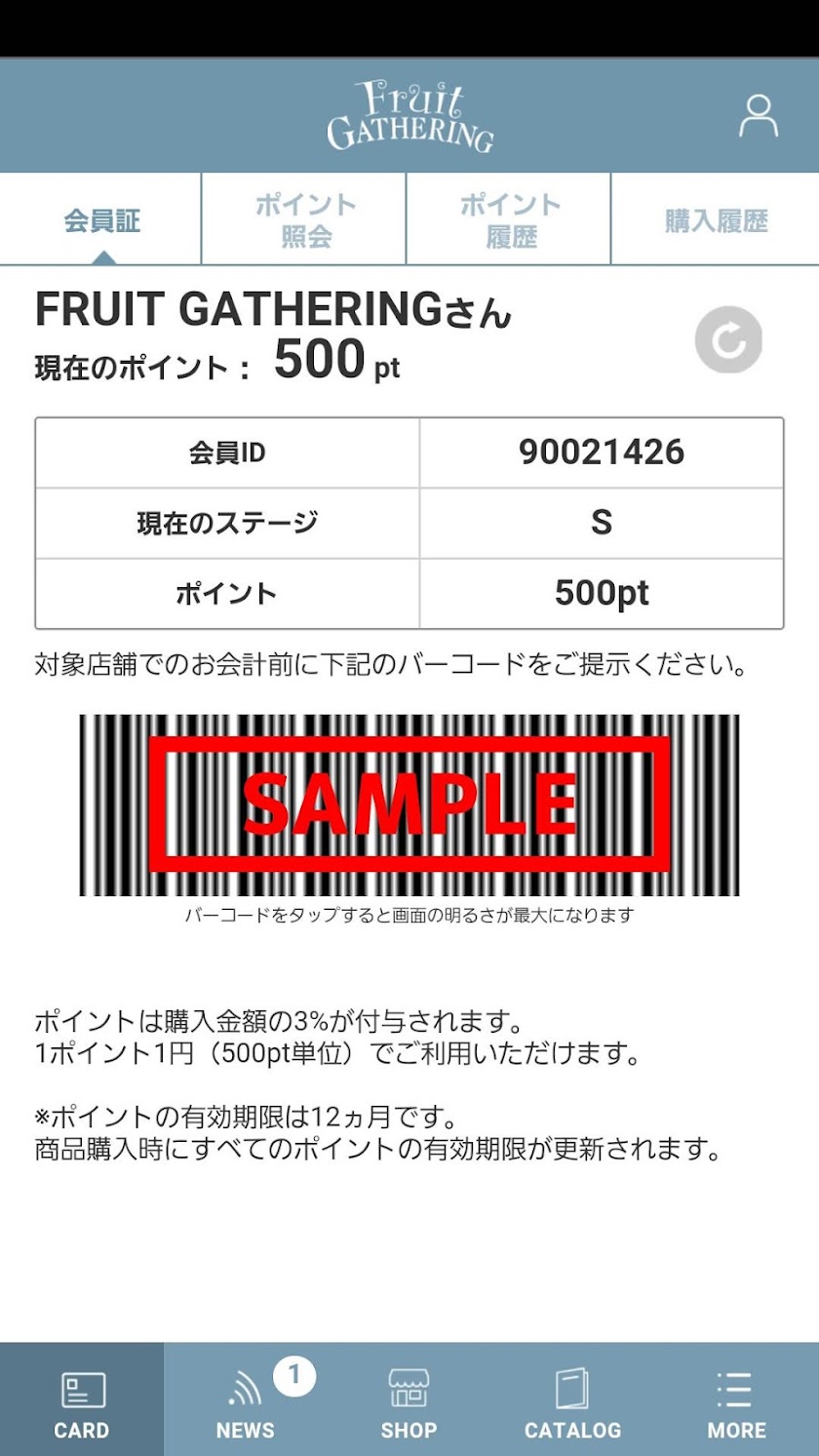Open the NEWS section
Image resolution: width=819 pixels, height=1456 pixels.
click(246, 1401)
